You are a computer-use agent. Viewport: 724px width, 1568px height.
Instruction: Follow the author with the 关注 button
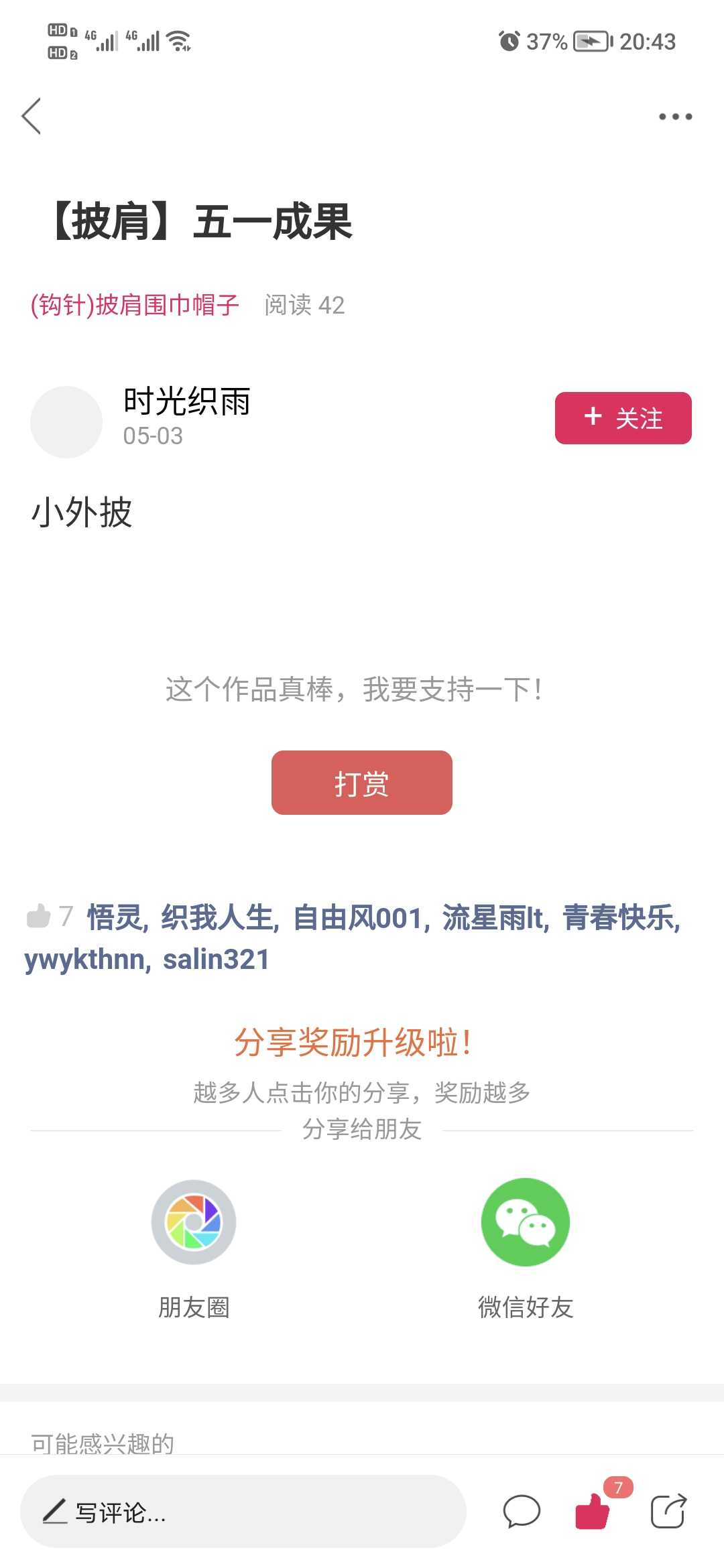coord(623,418)
